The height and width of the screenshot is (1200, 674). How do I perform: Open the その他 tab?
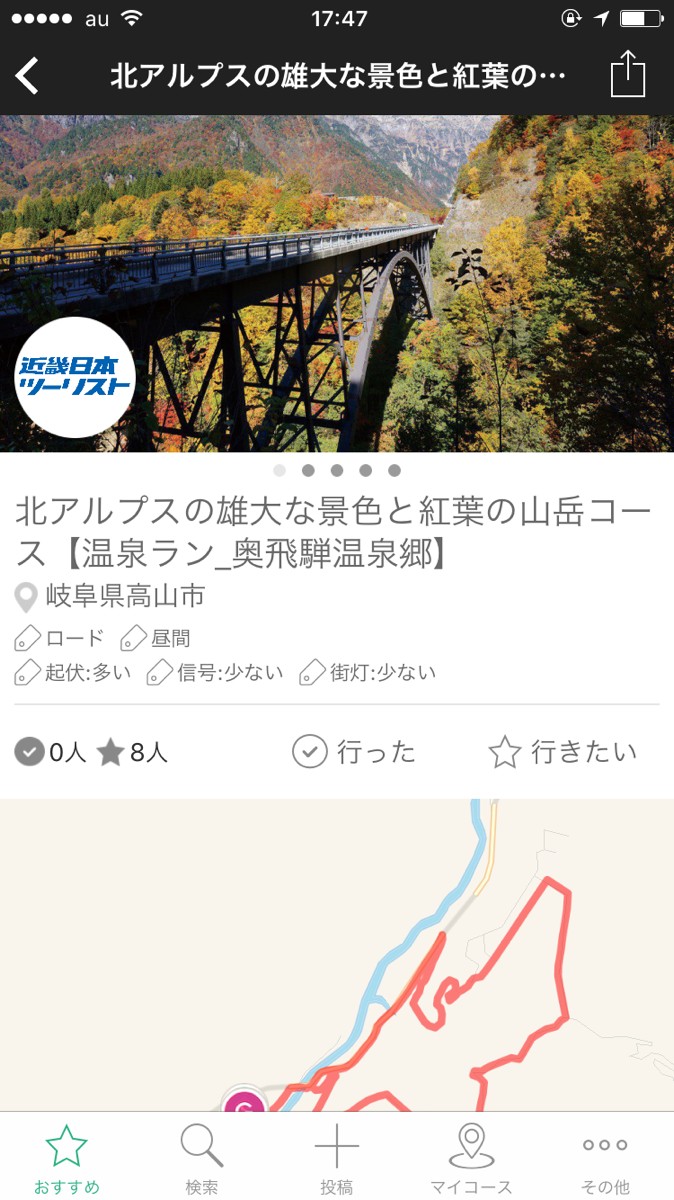tap(606, 1158)
